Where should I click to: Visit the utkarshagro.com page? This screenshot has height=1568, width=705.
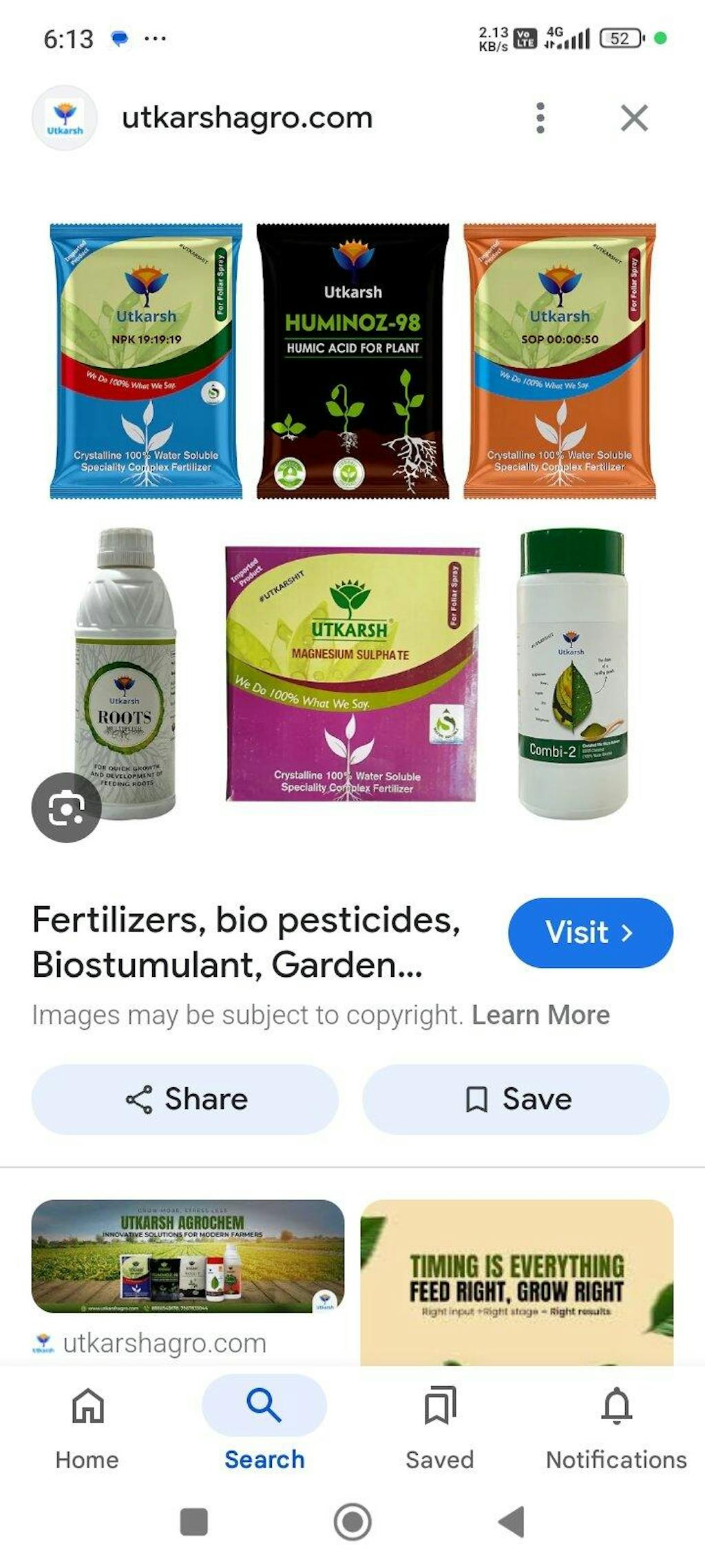pyautogui.click(x=590, y=932)
